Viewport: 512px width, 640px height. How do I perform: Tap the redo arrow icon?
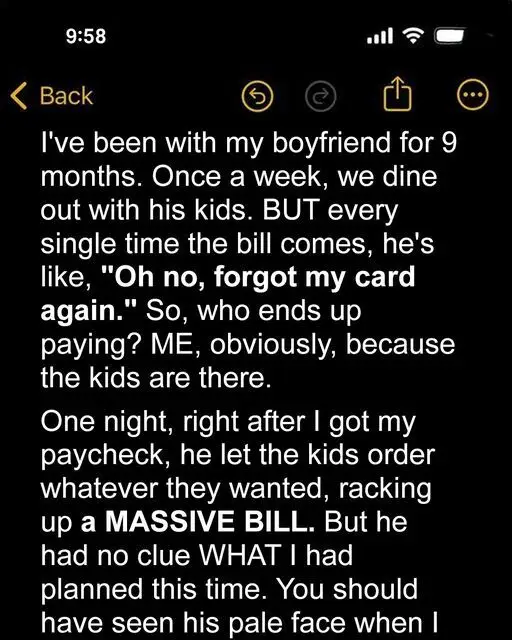321,96
